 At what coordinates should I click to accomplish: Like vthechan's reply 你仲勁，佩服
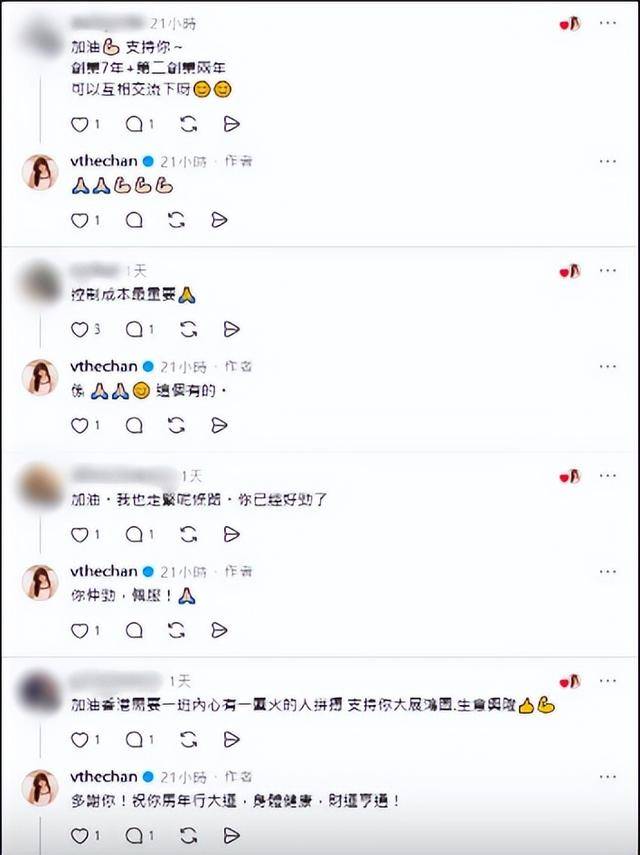(81, 630)
